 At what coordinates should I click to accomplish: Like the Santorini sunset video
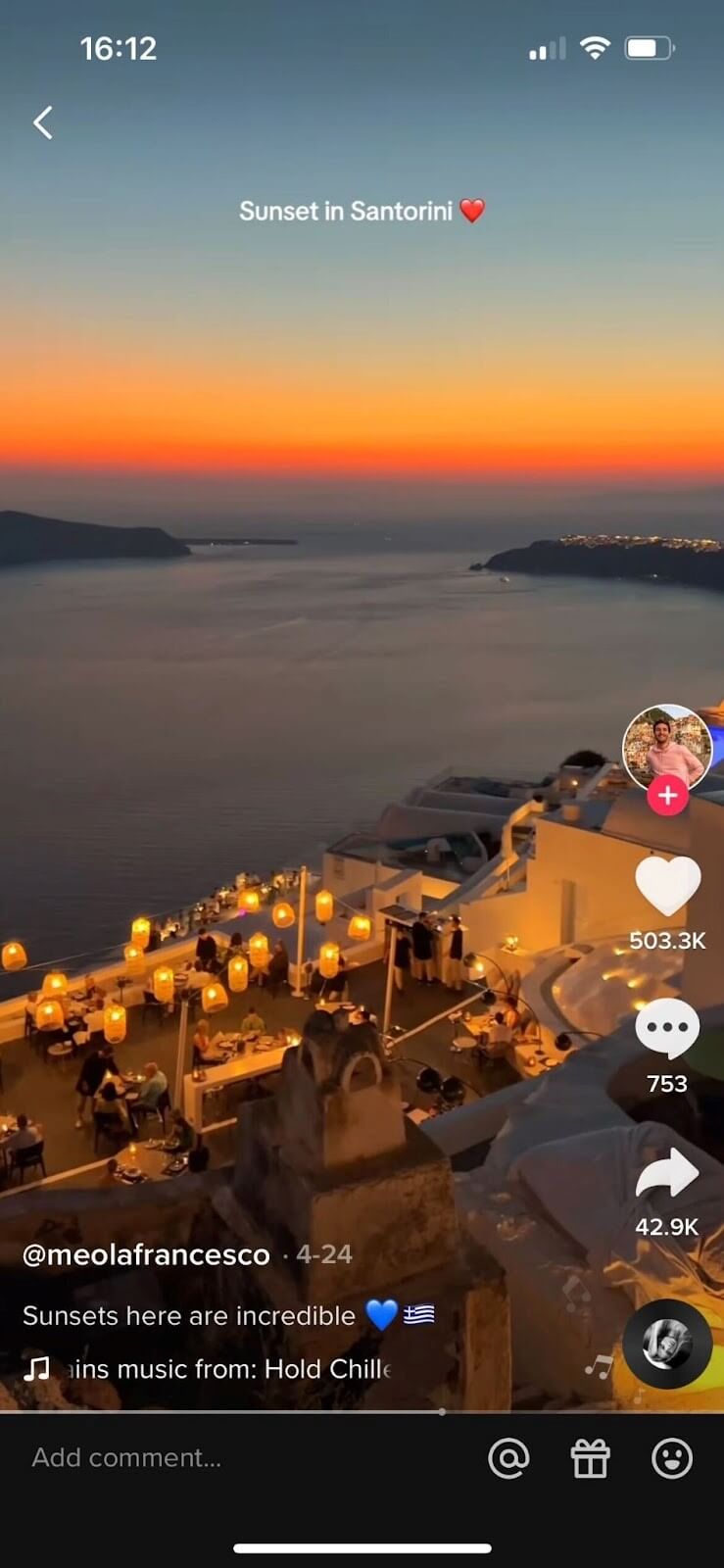[x=667, y=886]
